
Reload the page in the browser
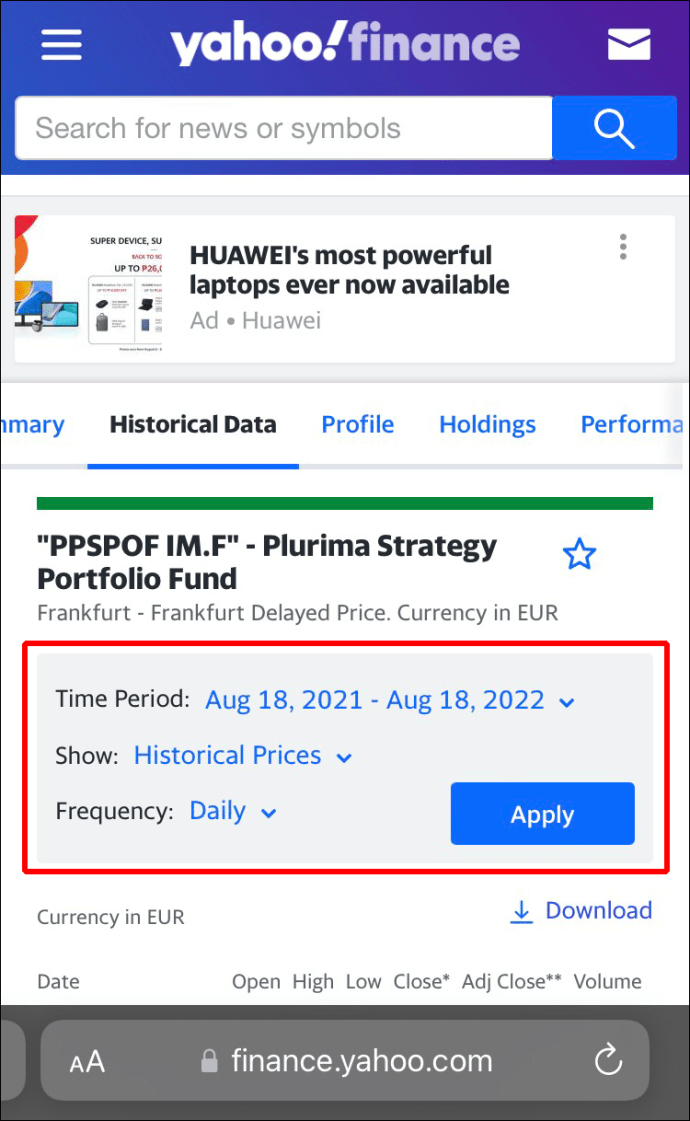[608, 1061]
